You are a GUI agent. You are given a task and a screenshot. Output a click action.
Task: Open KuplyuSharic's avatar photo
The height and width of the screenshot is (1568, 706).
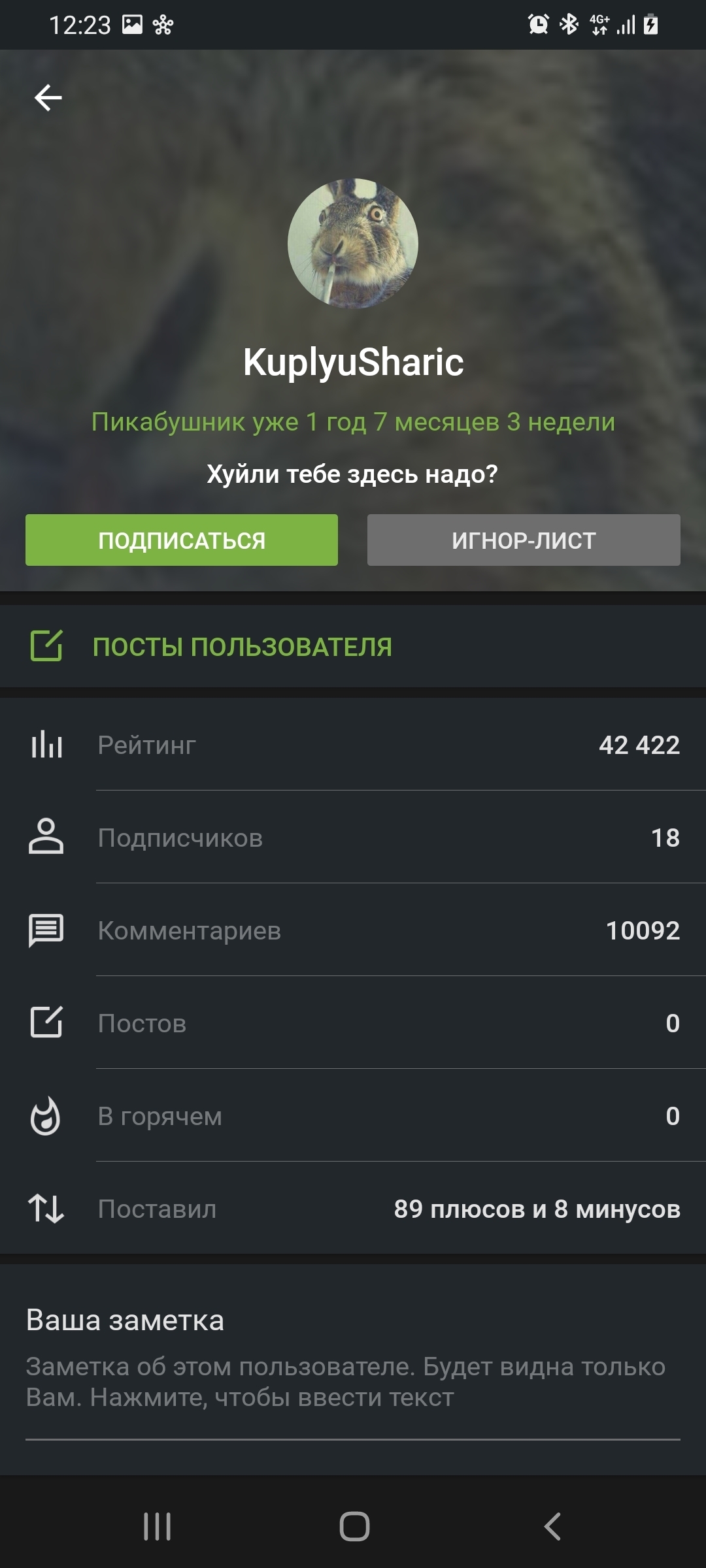coord(353,244)
